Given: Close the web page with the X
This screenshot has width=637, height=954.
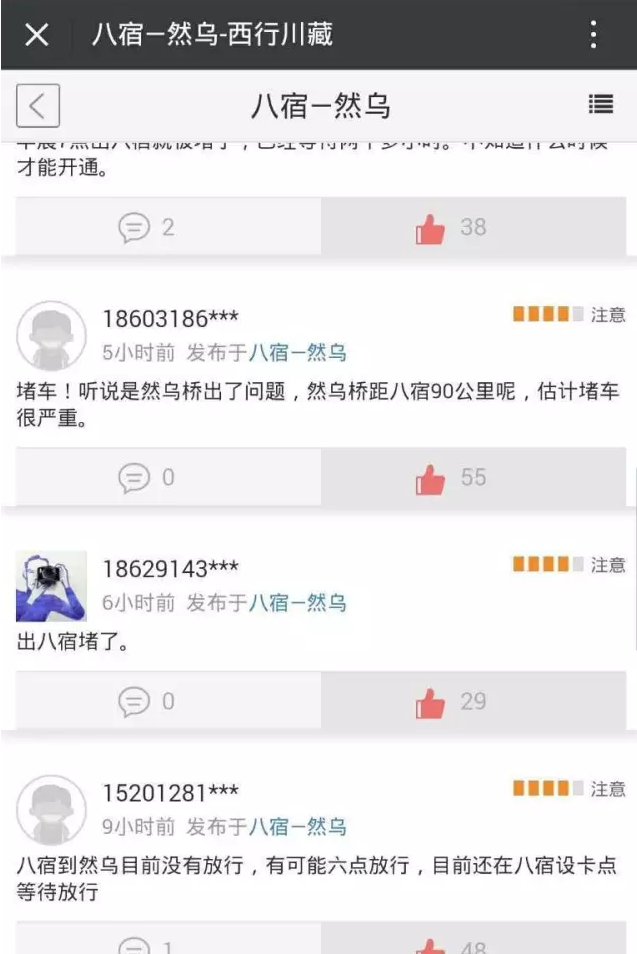Looking at the screenshot, I should pos(36,36).
